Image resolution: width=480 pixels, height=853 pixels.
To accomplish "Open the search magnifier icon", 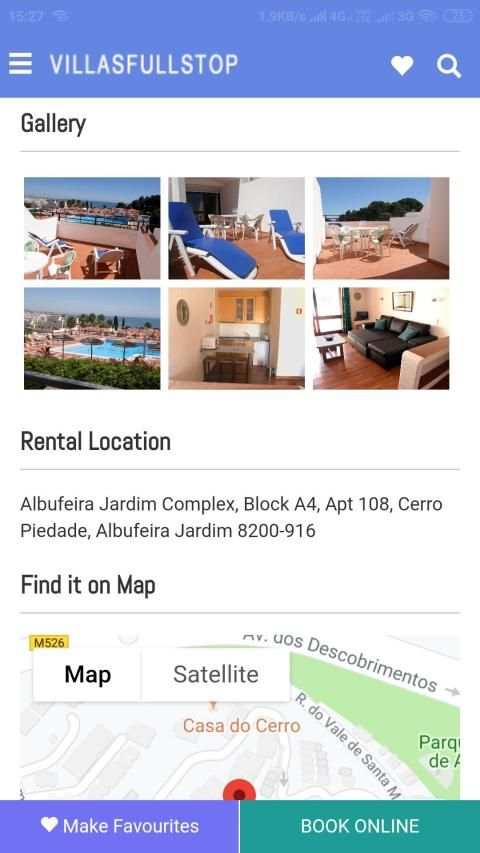I will [449, 66].
